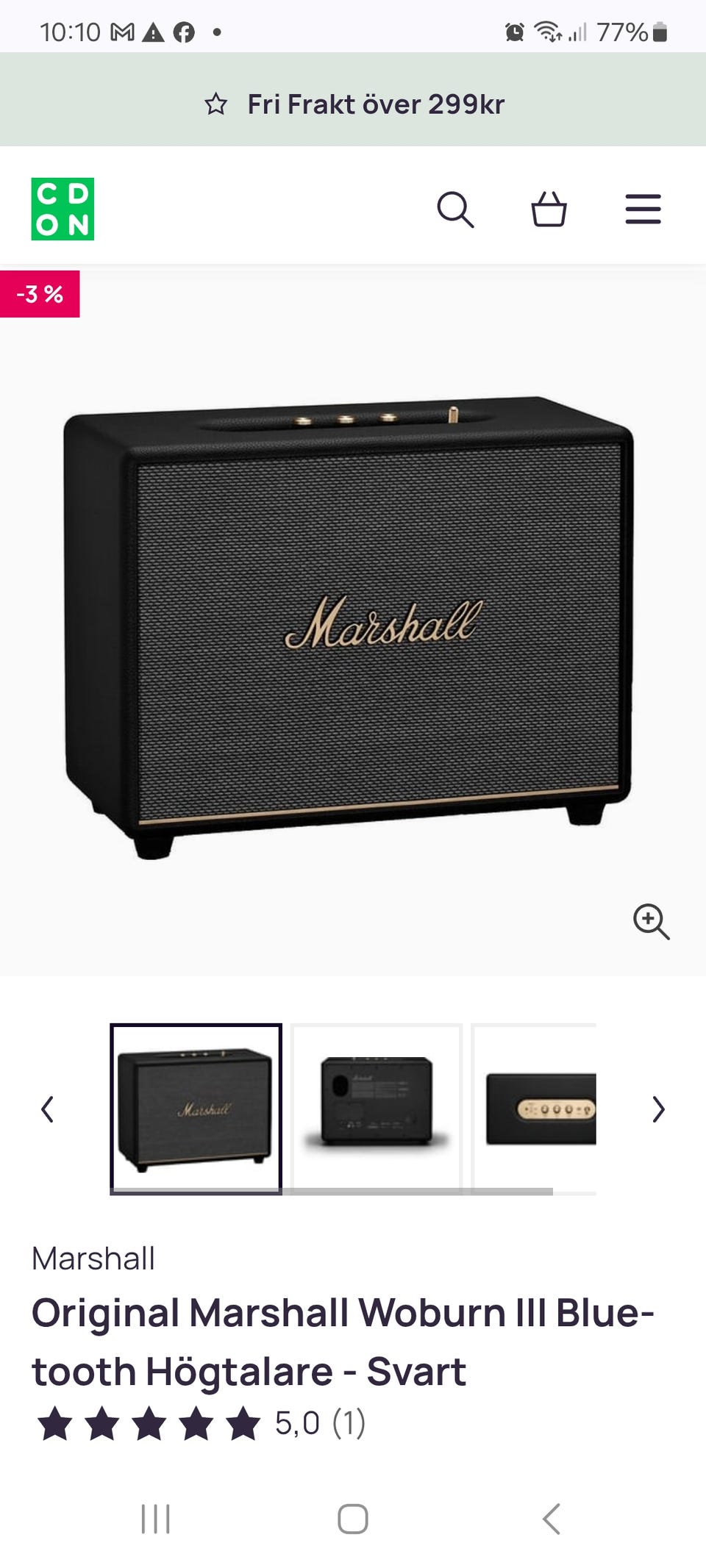Open the 5,0 star rating reviews
Image resolution: width=706 pixels, height=1568 pixels.
click(201, 1423)
